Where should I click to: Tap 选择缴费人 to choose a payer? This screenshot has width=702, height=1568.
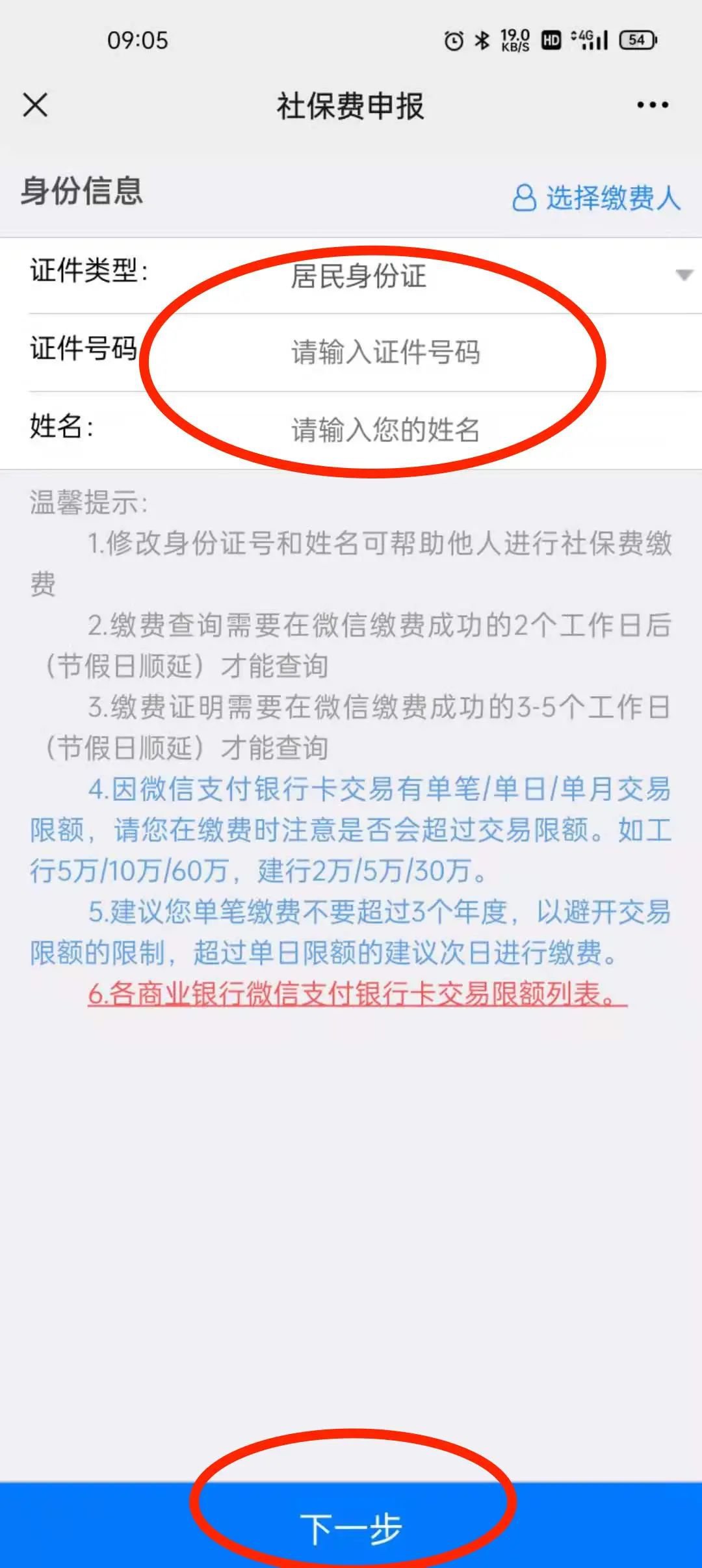(x=597, y=198)
